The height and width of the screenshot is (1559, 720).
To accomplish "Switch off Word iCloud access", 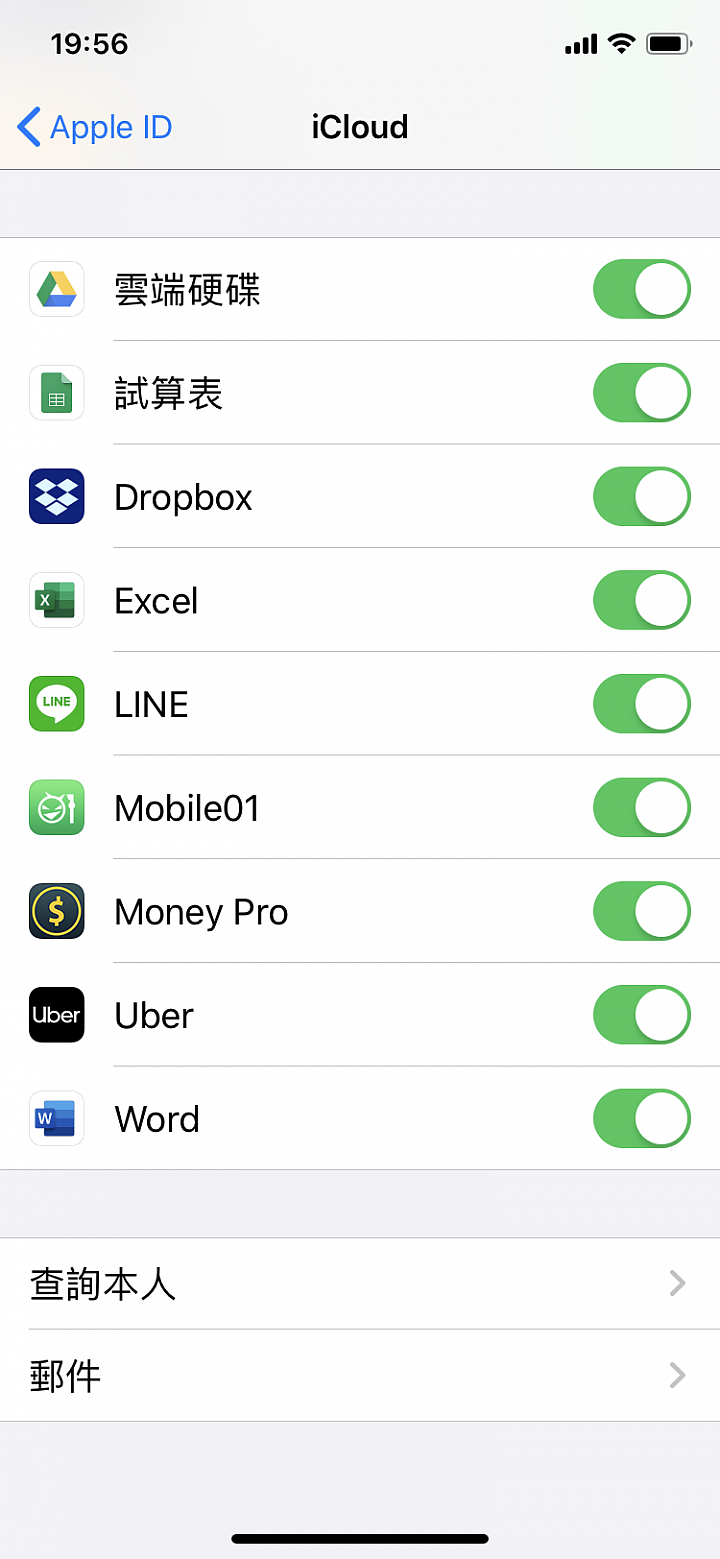I will [x=642, y=1118].
